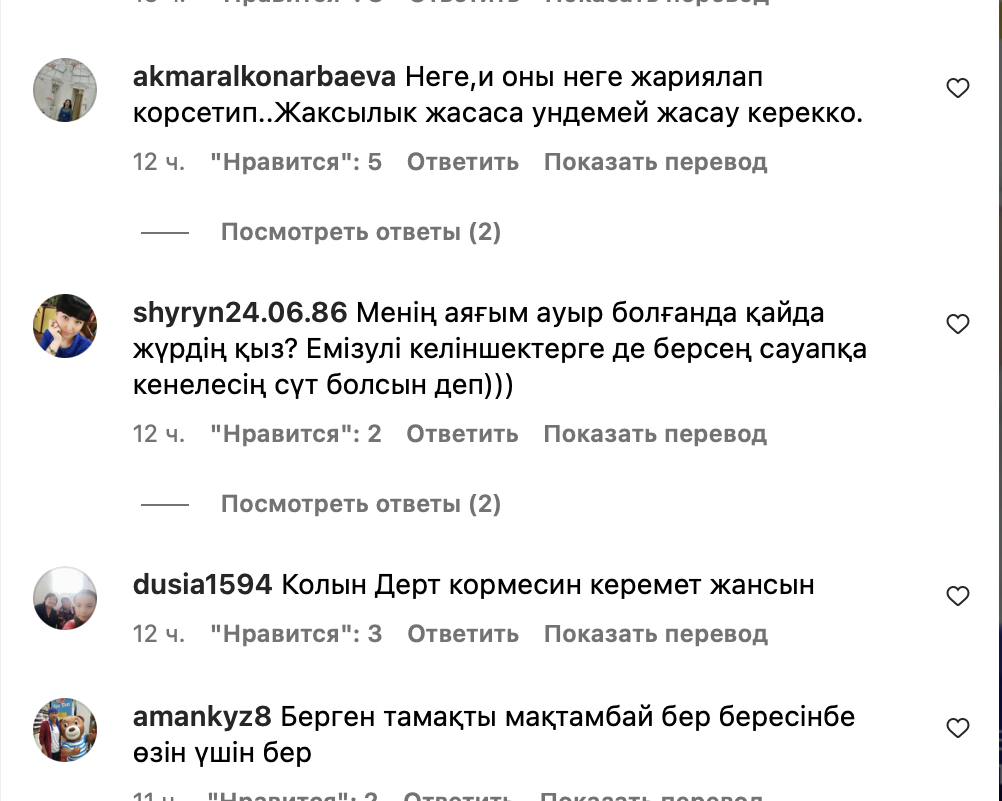Open the dusia1594 username link
Image resolution: width=1002 pixels, height=801 pixels.
202,585
